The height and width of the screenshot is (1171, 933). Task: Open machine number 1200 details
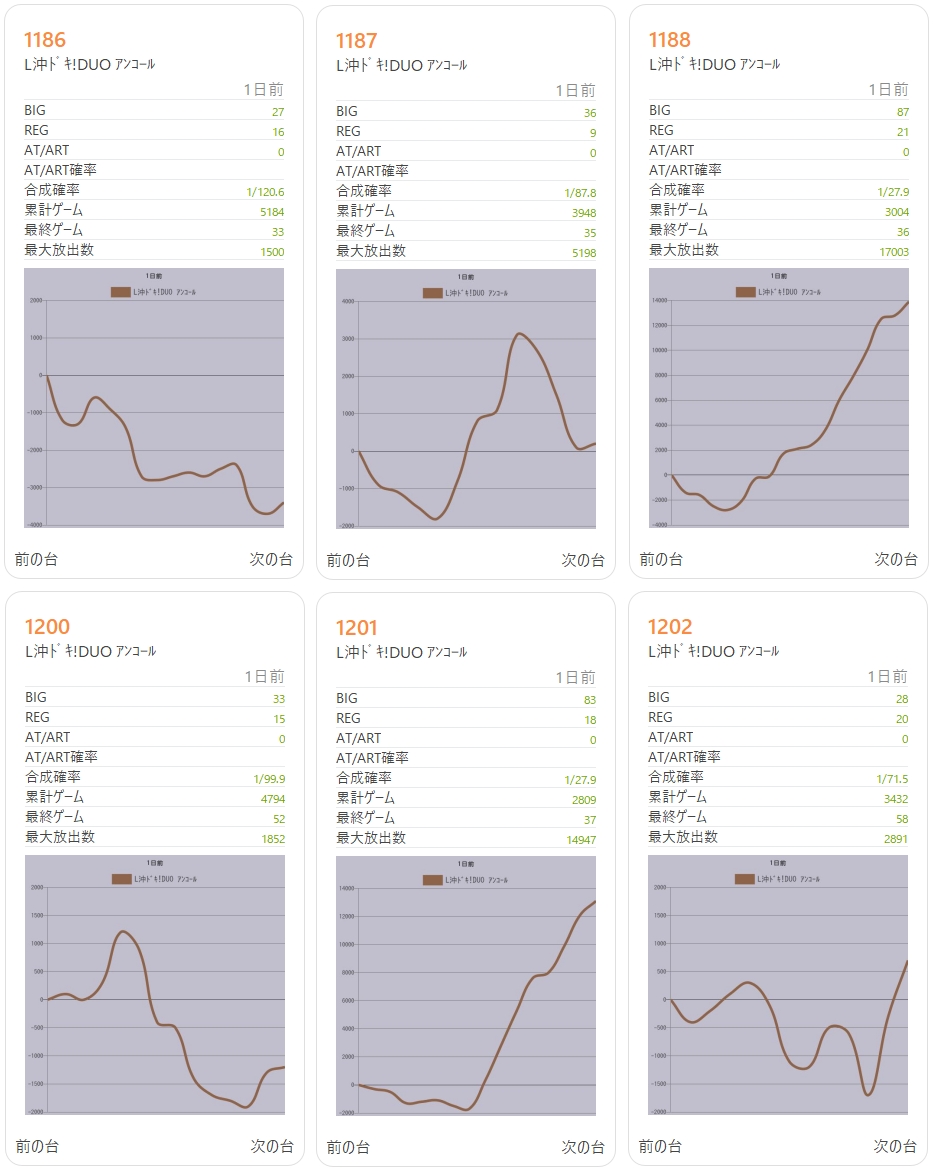(47, 627)
